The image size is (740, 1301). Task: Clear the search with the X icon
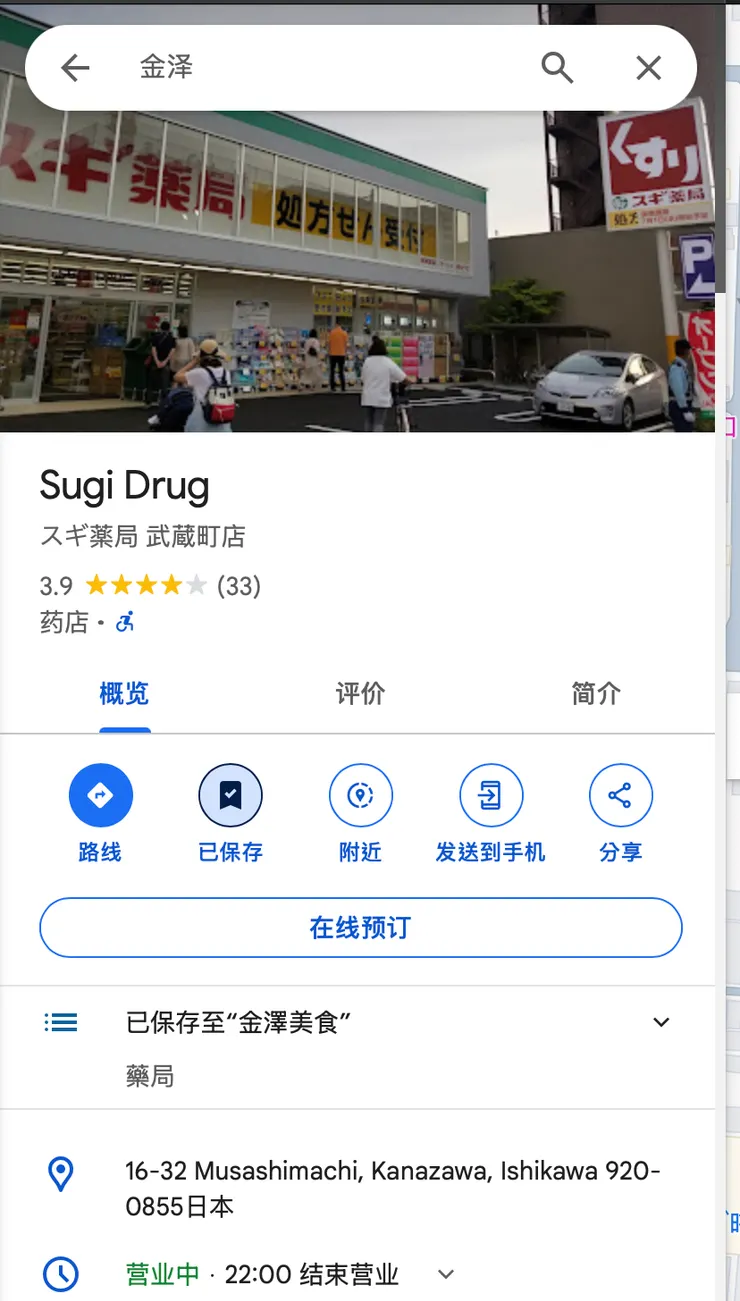coord(649,68)
